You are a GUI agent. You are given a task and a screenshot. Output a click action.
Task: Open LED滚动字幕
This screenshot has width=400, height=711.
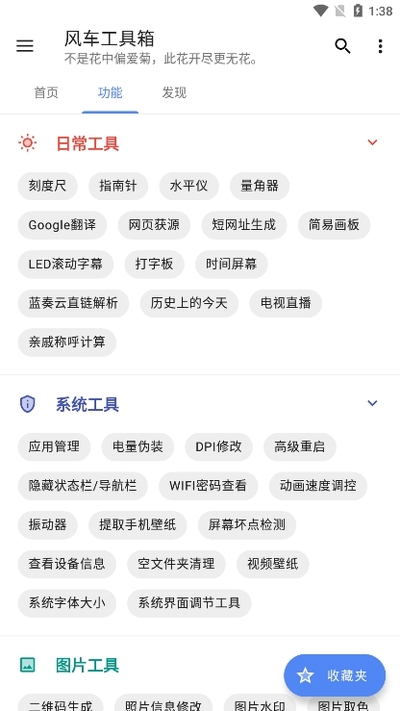click(x=66, y=264)
